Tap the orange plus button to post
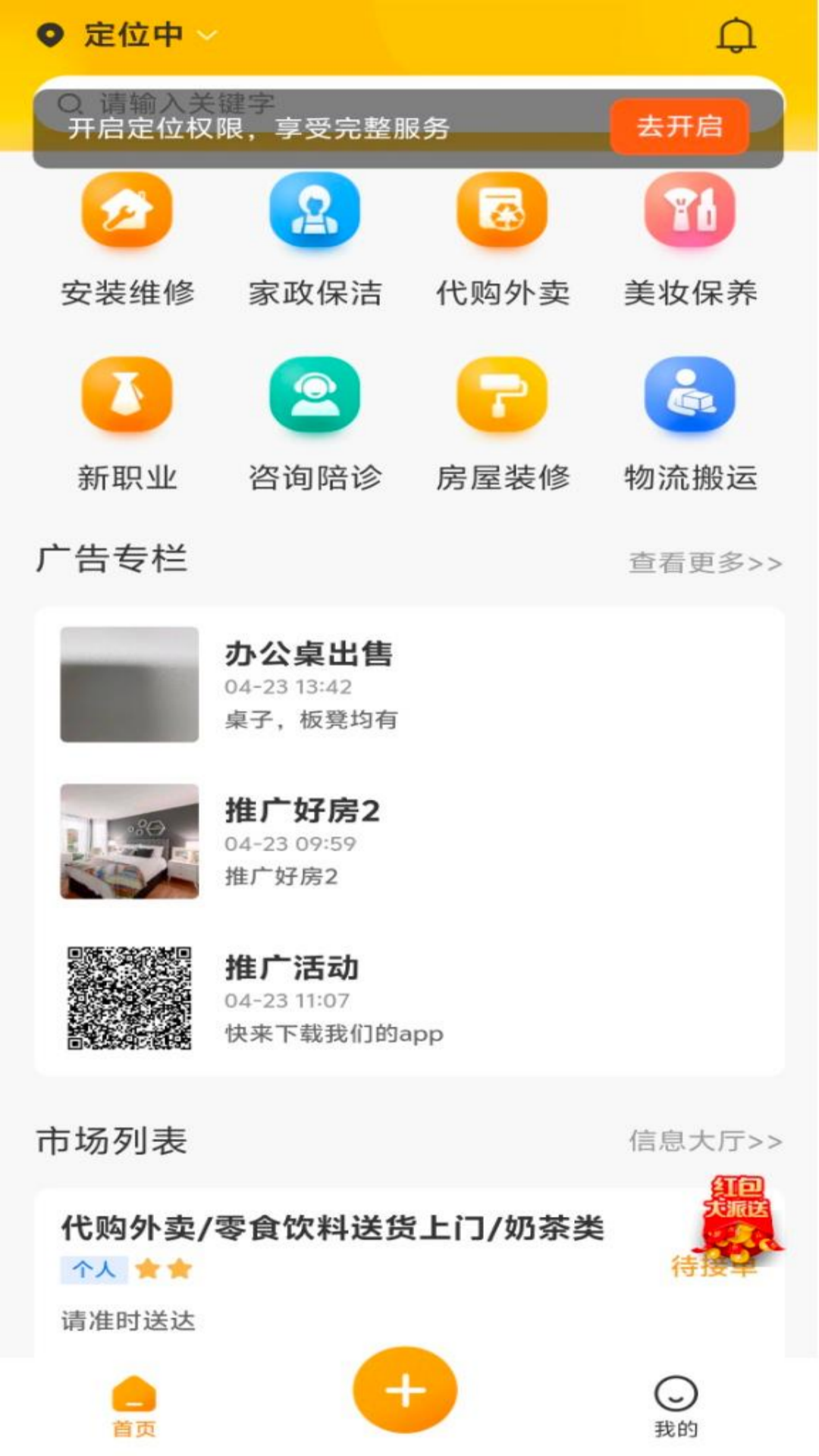Screen dimensions: 819x1456 point(405,1391)
